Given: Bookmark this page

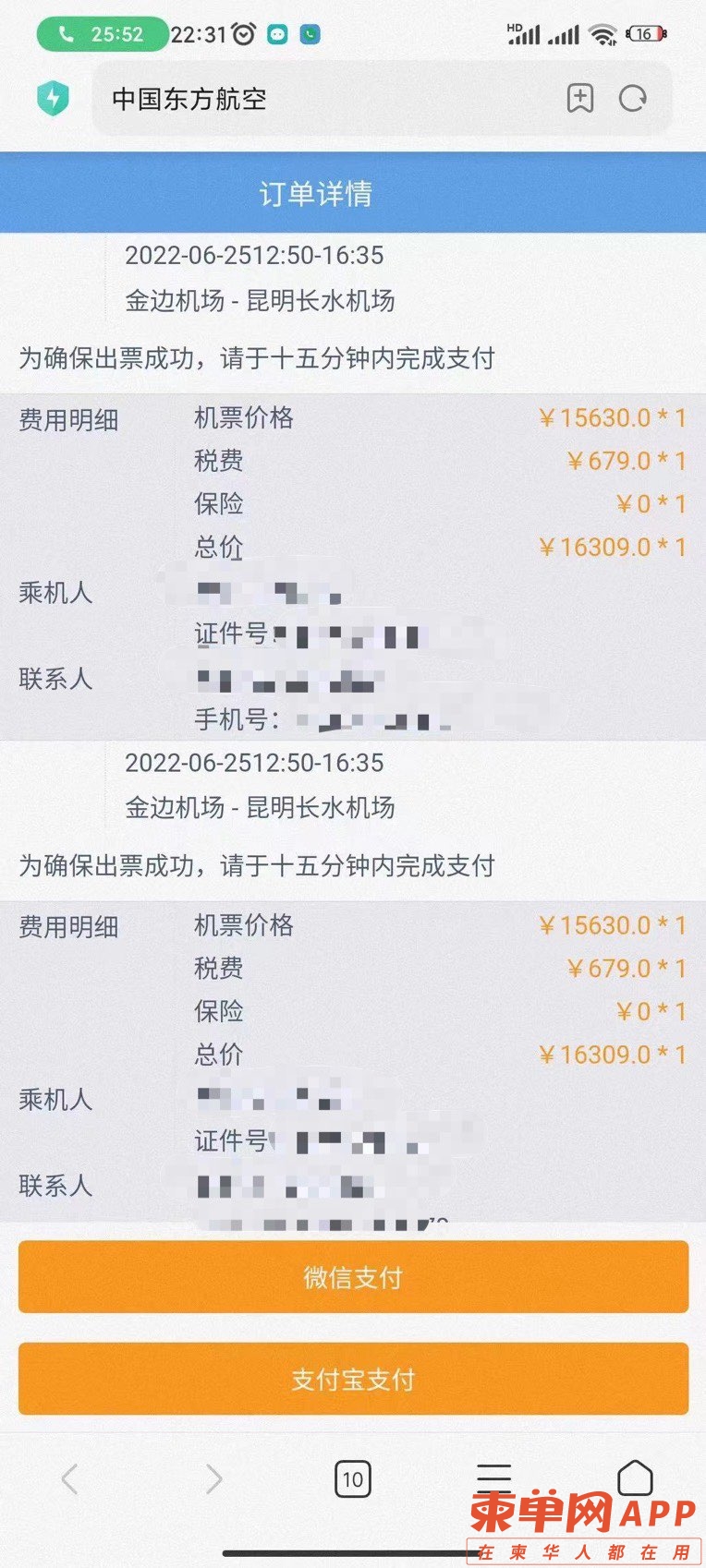Looking at the screenshot, I should [x=580, y=98].
